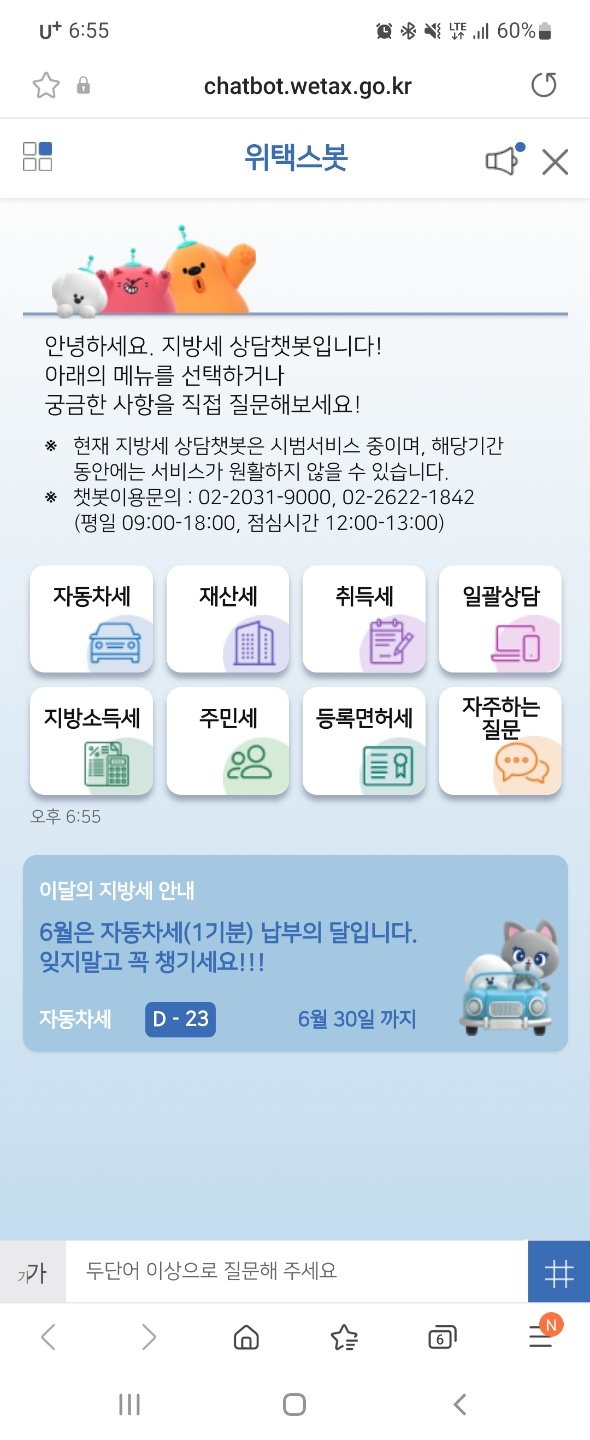Image resolution: width=590 pixels, height=1440 pixels.
Task: Bookmark this page with the star icon
Action: 46,86
